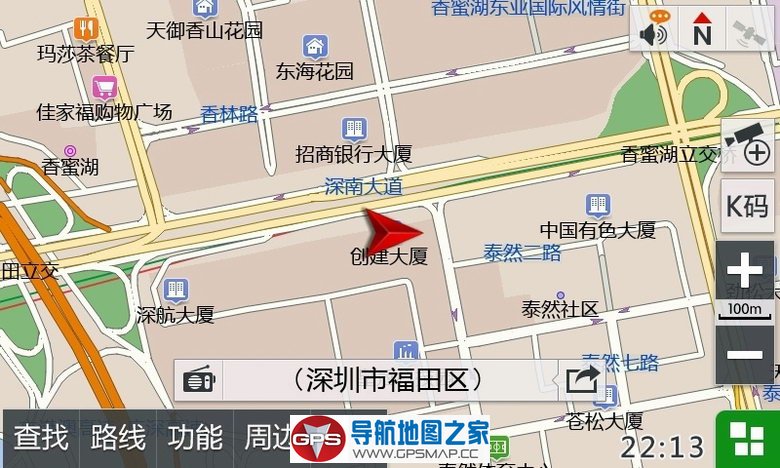Share the current location
780x468 pixels.
(582, 380)
